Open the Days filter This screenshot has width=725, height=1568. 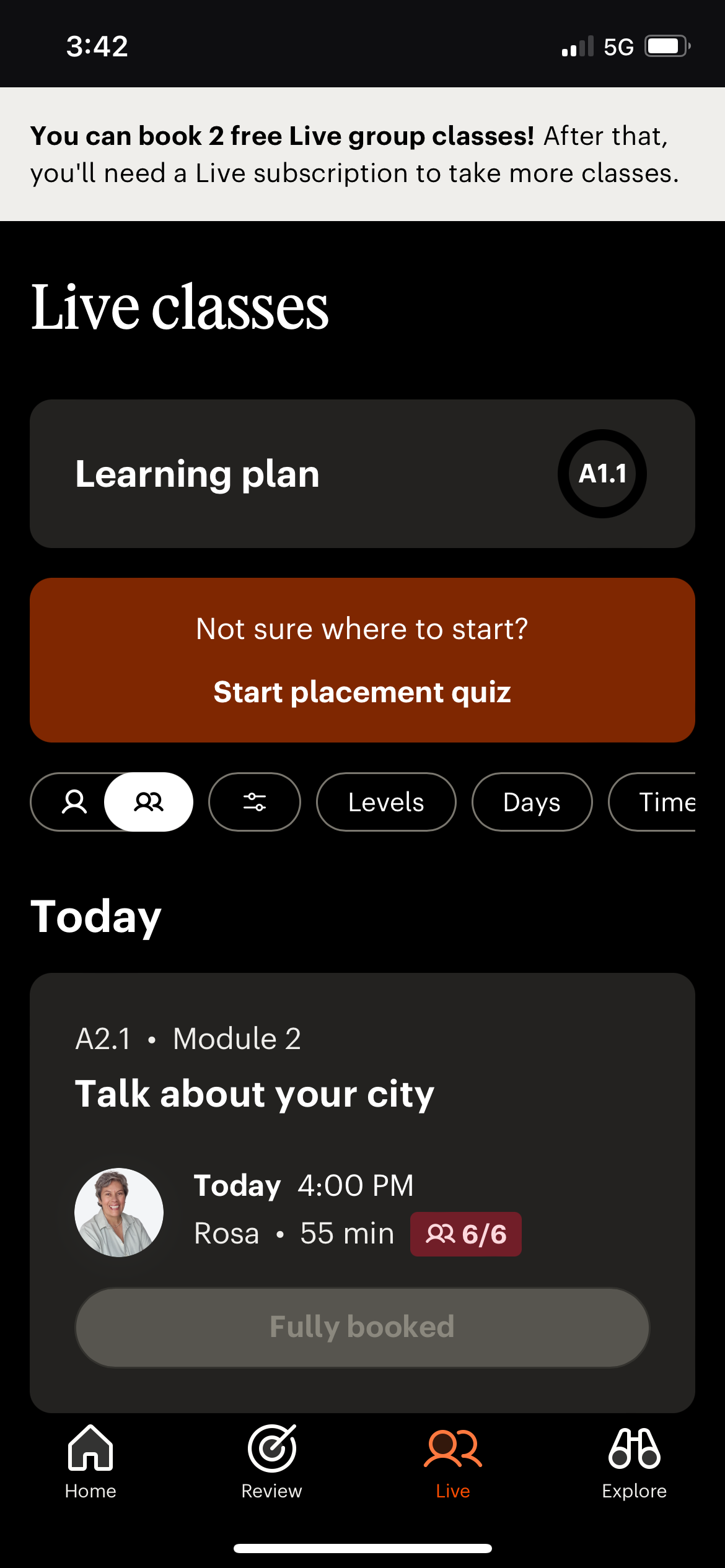532,801
